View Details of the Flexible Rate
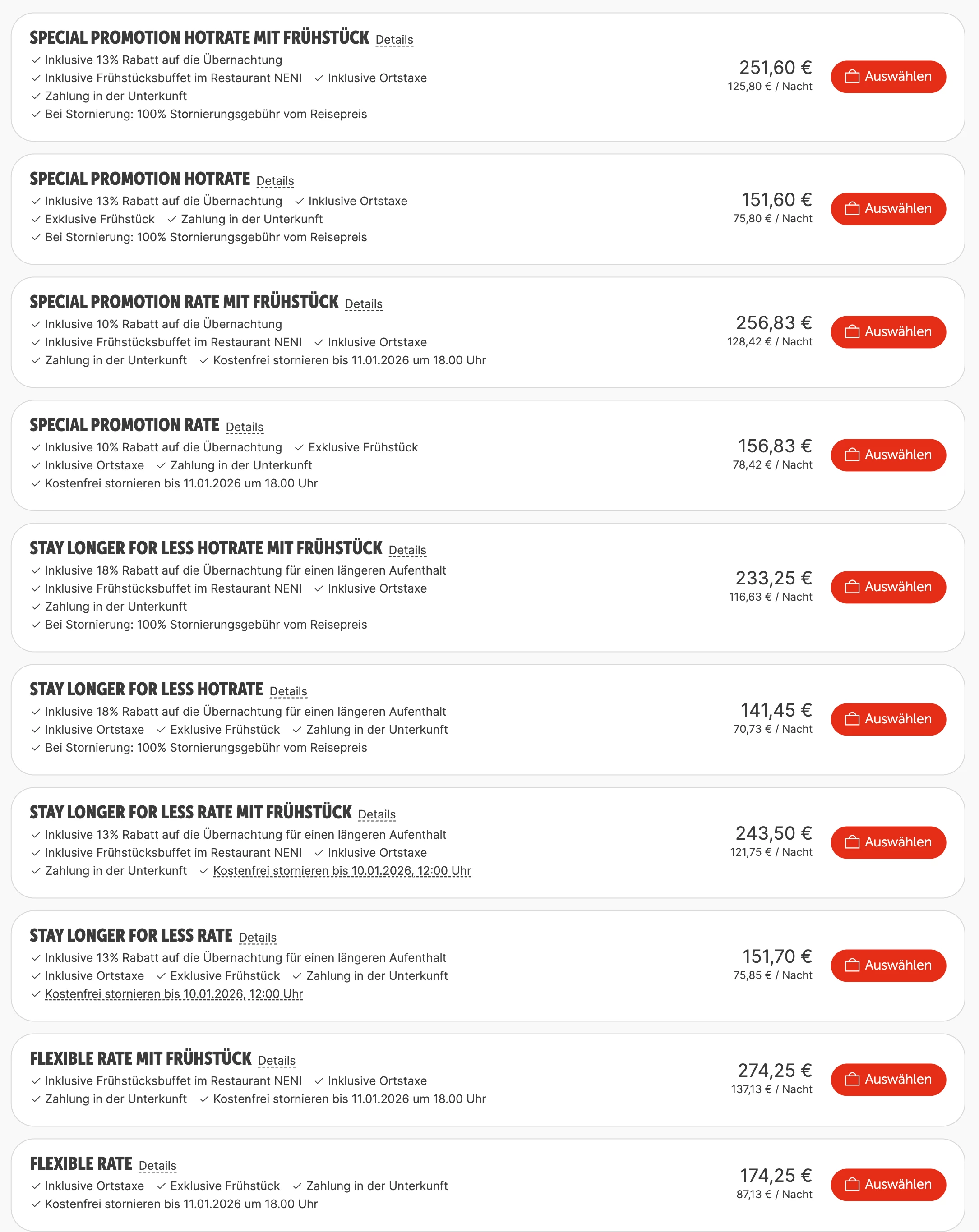Screen dimensions: 979x1232 [x=158, y=1166]
